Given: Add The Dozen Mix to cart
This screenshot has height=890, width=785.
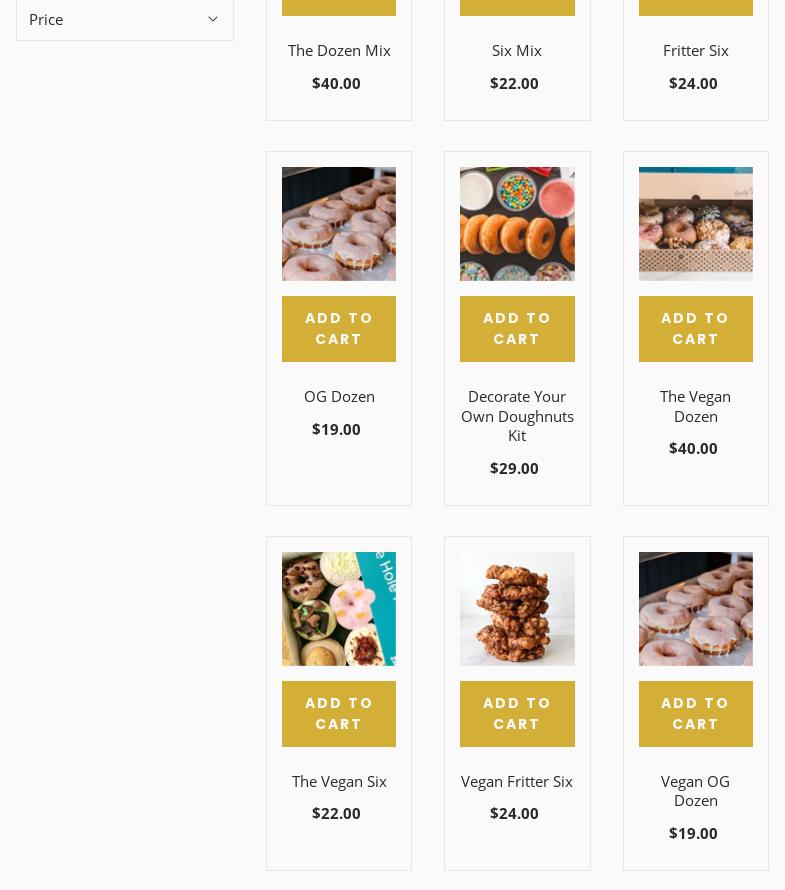Looking at the screenshot, I should 339,5.
